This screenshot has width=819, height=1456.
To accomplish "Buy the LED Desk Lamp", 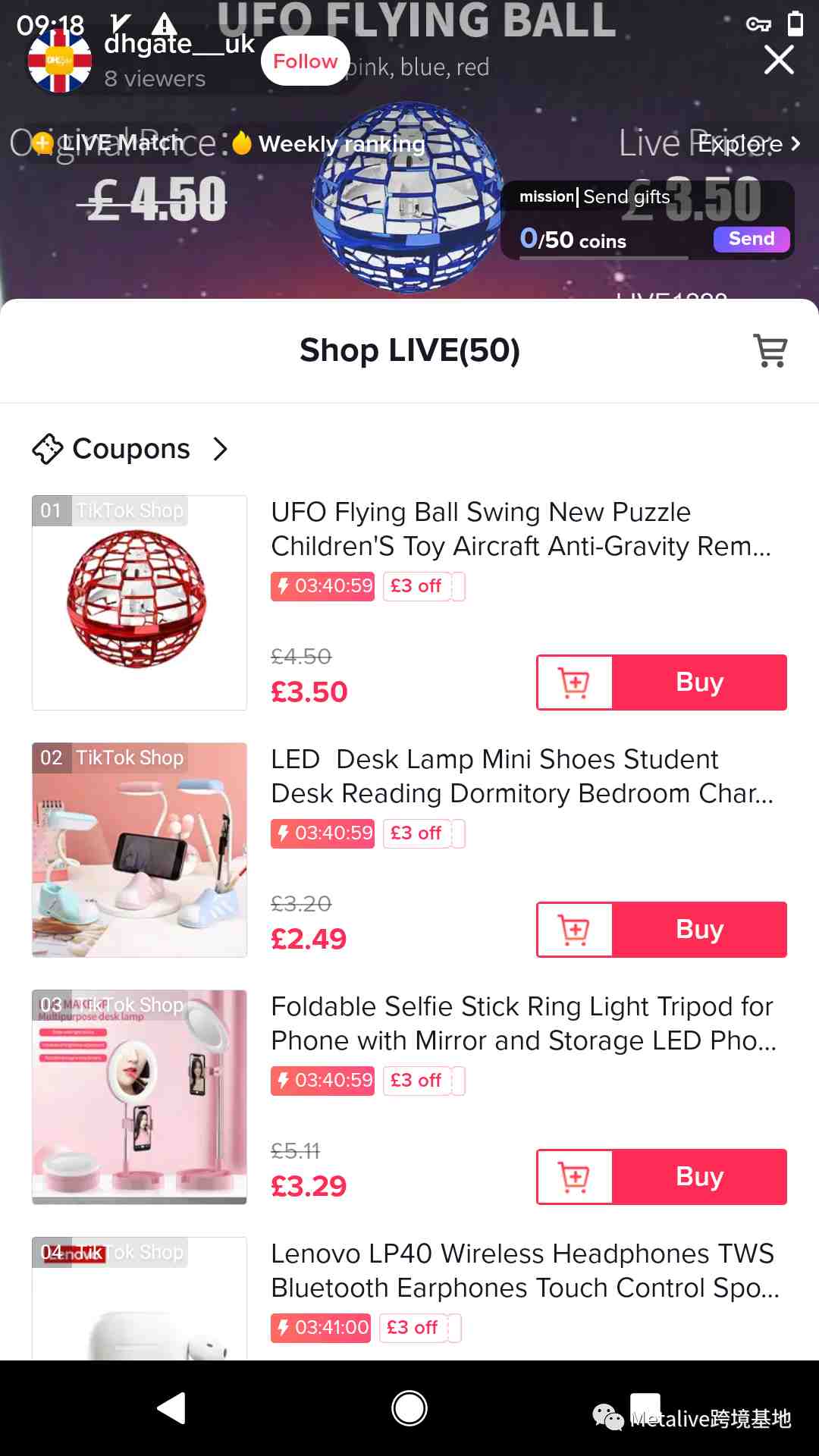I will pos(699,930).
